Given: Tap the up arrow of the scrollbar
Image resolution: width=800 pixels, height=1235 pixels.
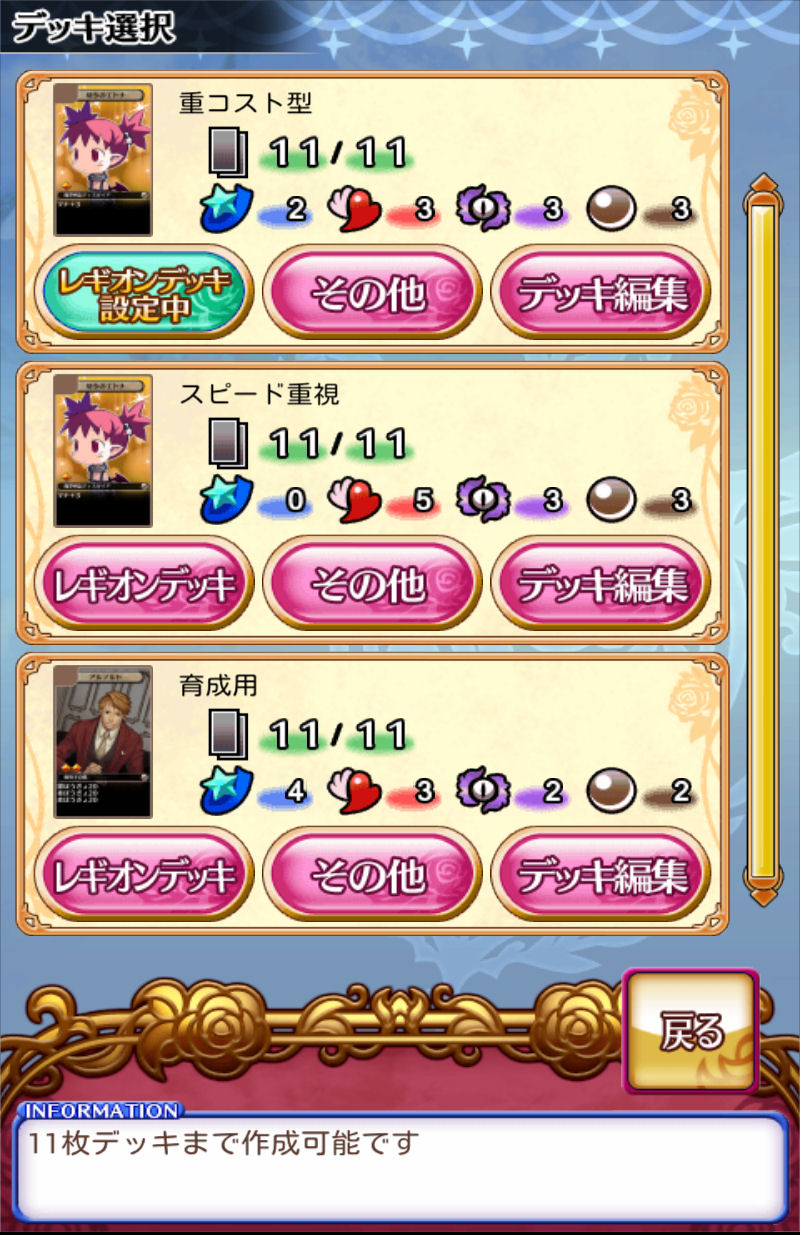Looking at the screenshot, I should (x=763, y=186).
